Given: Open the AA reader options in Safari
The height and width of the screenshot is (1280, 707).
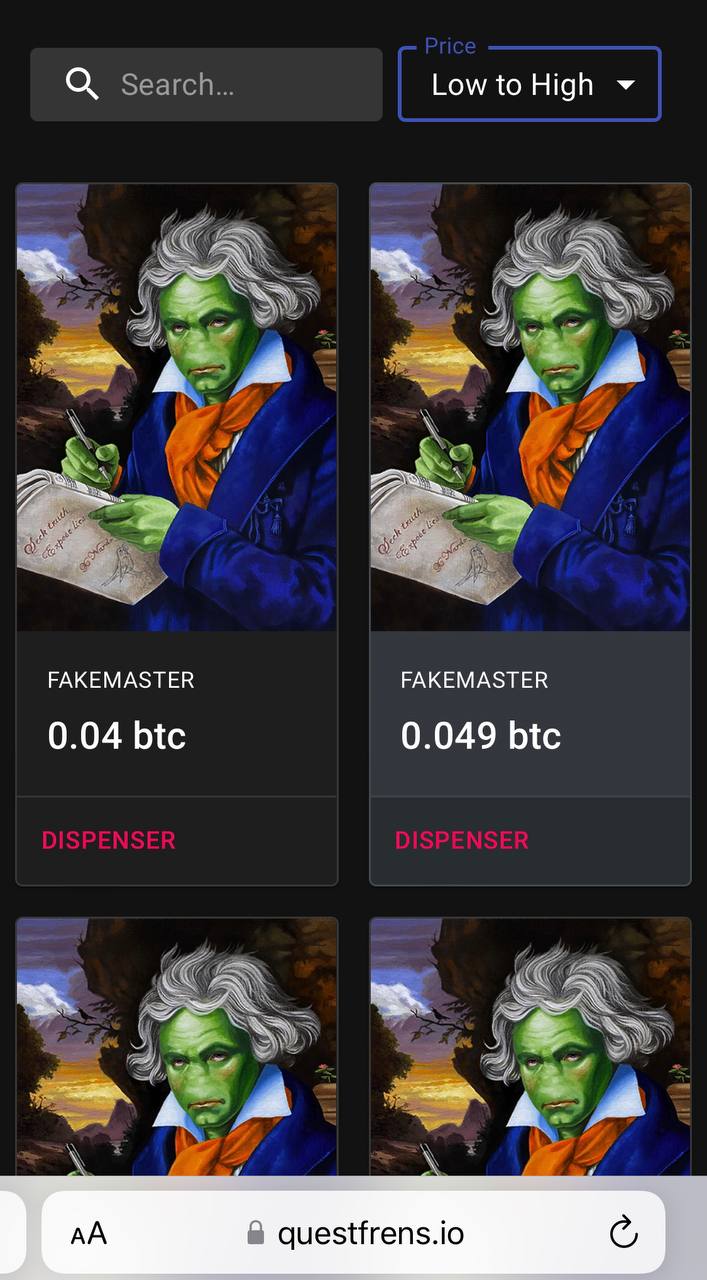Looking at the screenshot, I should coord(89,1233).
